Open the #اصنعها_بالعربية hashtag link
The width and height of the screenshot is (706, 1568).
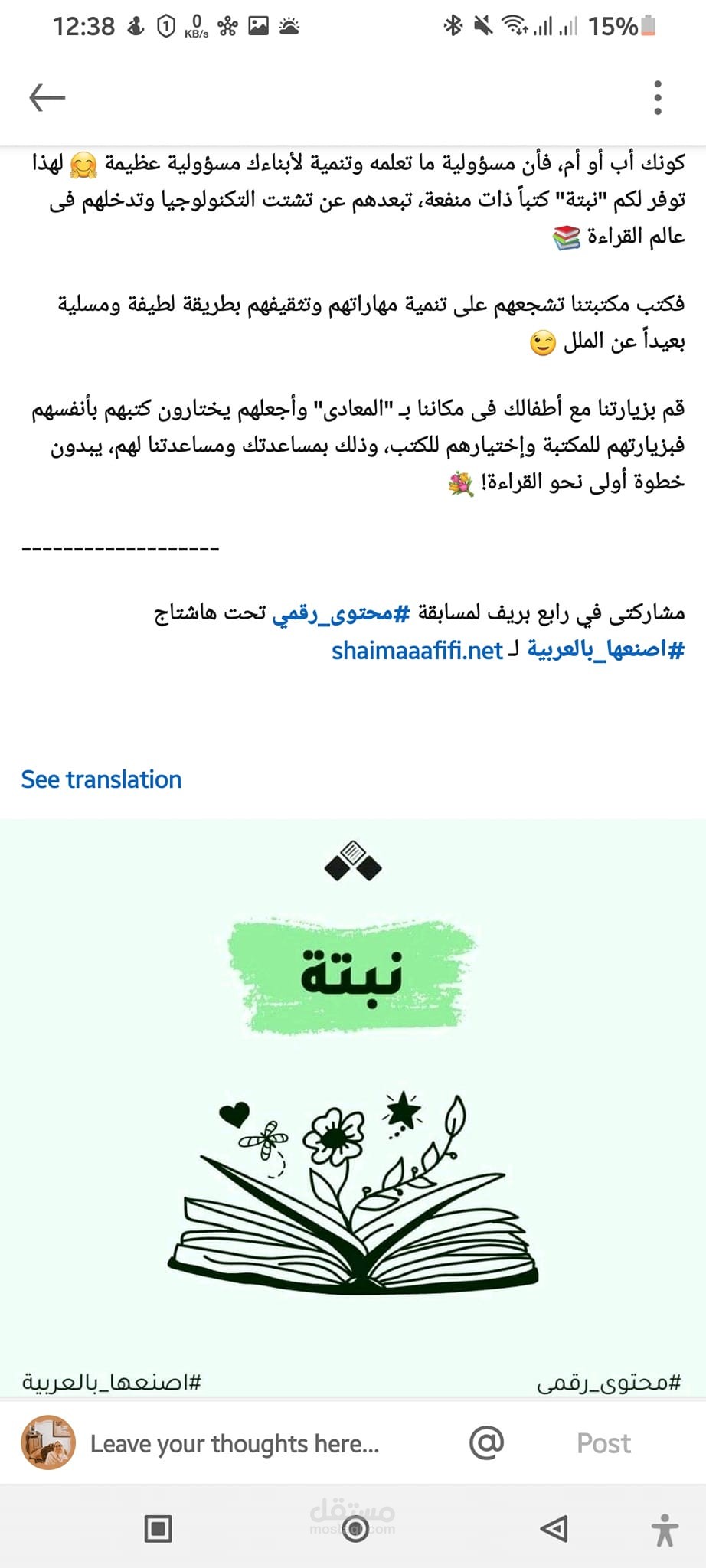[x=605, y=651]
